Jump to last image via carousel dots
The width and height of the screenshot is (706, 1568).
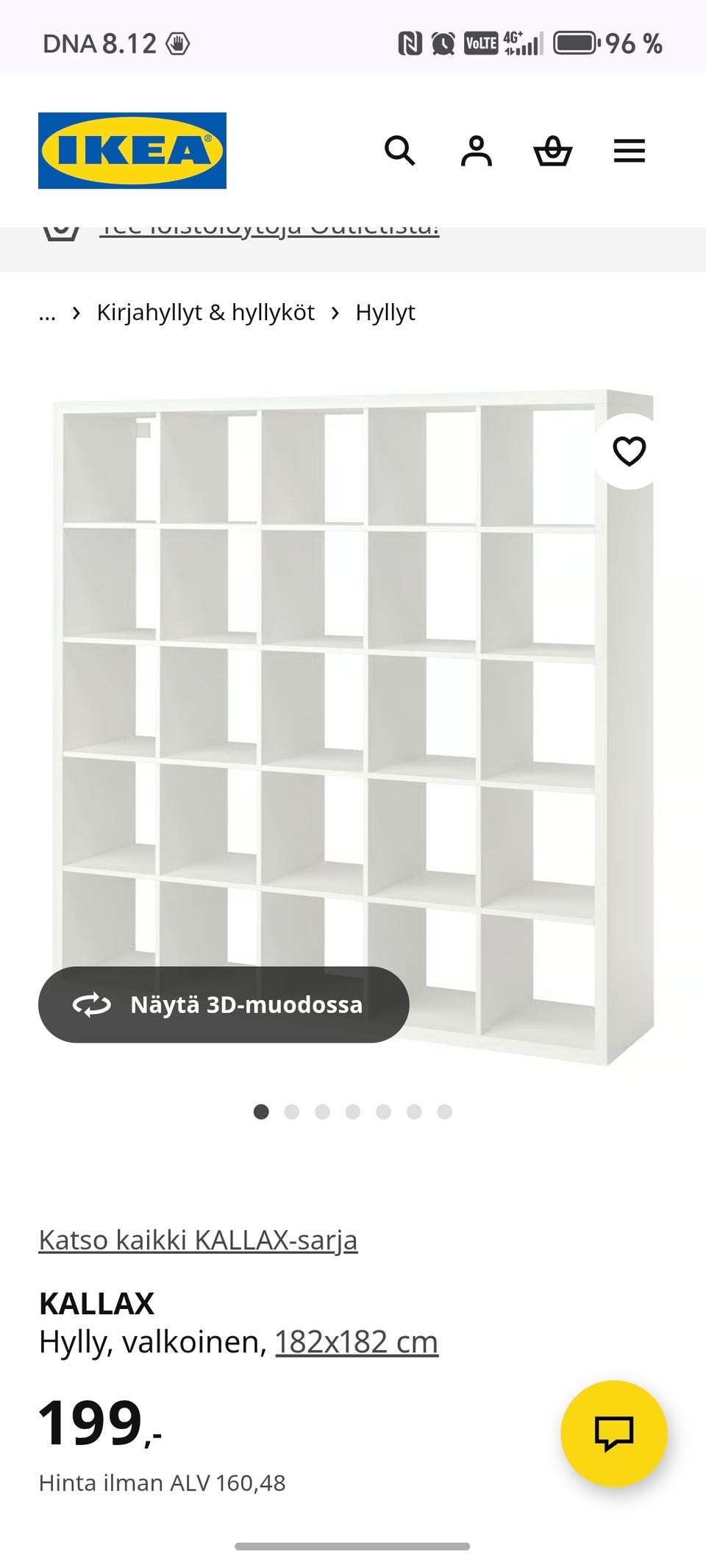(x=443, y=1113)
